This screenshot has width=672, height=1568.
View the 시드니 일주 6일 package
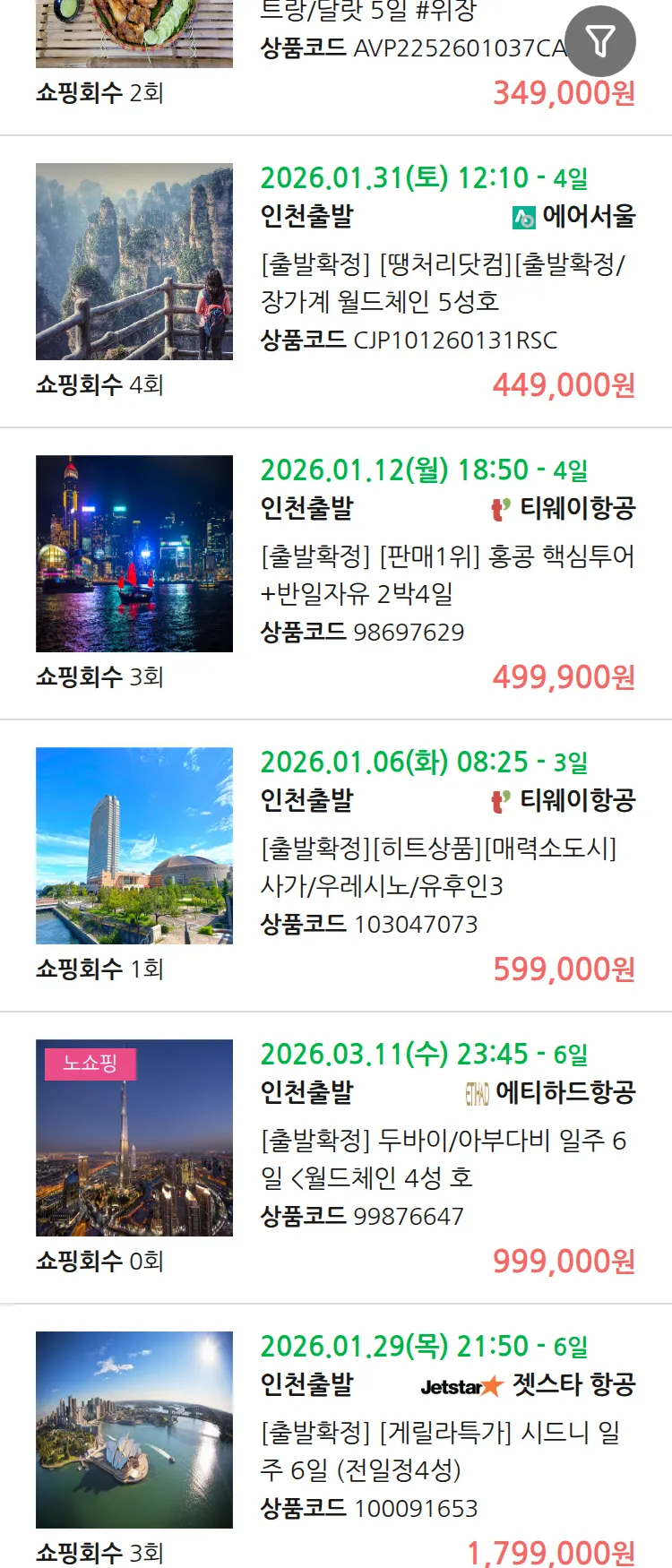[439, 1451]
